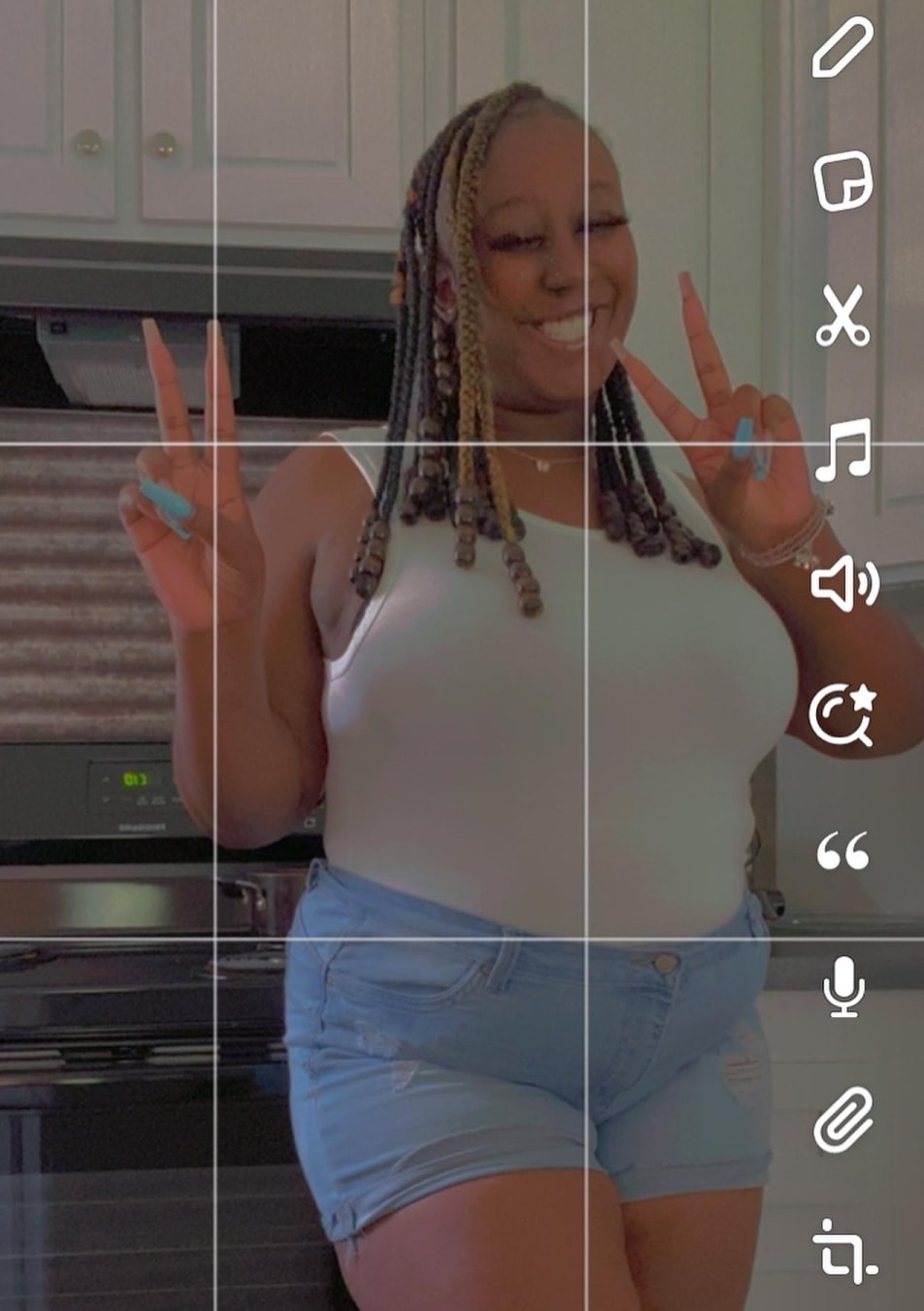This screenshot has height=1311, width=924.
Task: Add a quote with the quotation marks
Action: [x=841, y=851]
